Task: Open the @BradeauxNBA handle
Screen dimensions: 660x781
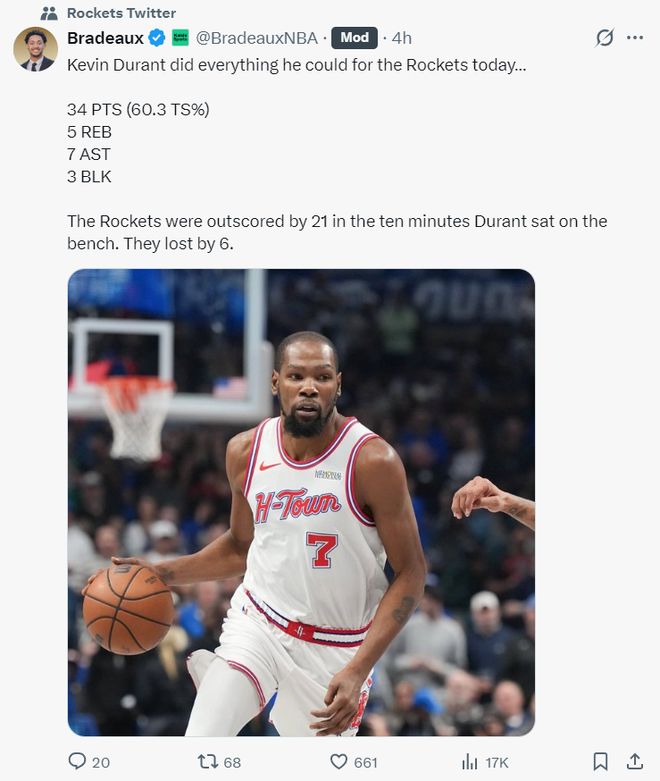Action: click(255, 38)
